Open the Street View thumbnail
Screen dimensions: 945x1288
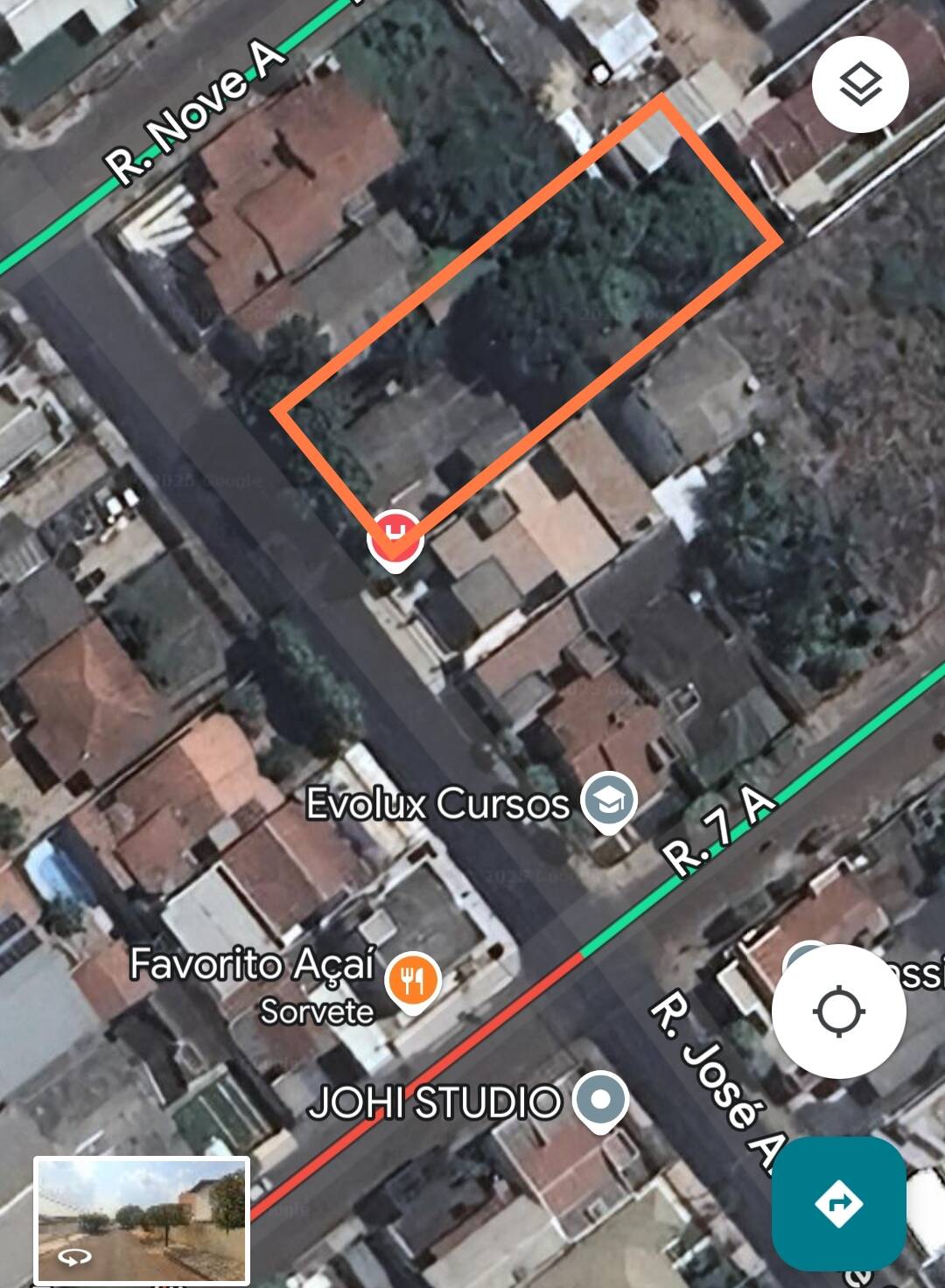click(x=142, y=1221)
